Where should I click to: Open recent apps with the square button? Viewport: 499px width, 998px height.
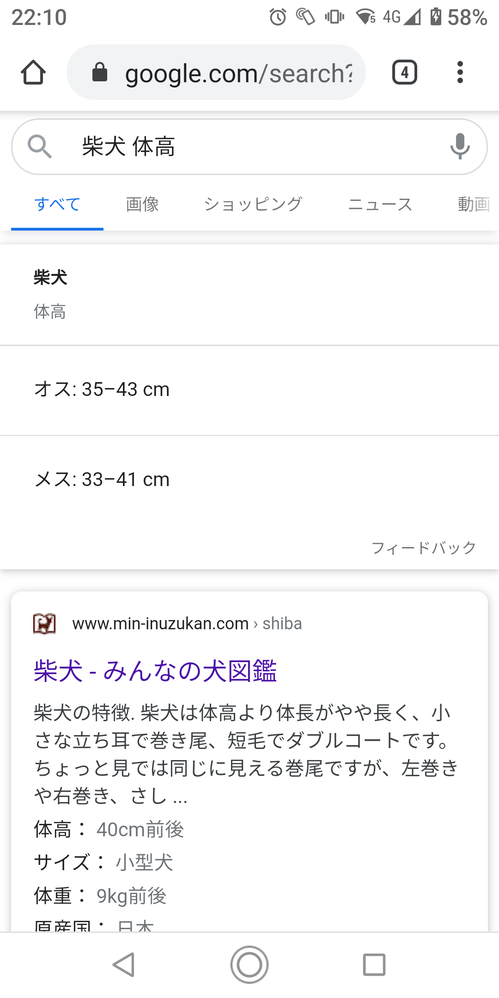374,965
